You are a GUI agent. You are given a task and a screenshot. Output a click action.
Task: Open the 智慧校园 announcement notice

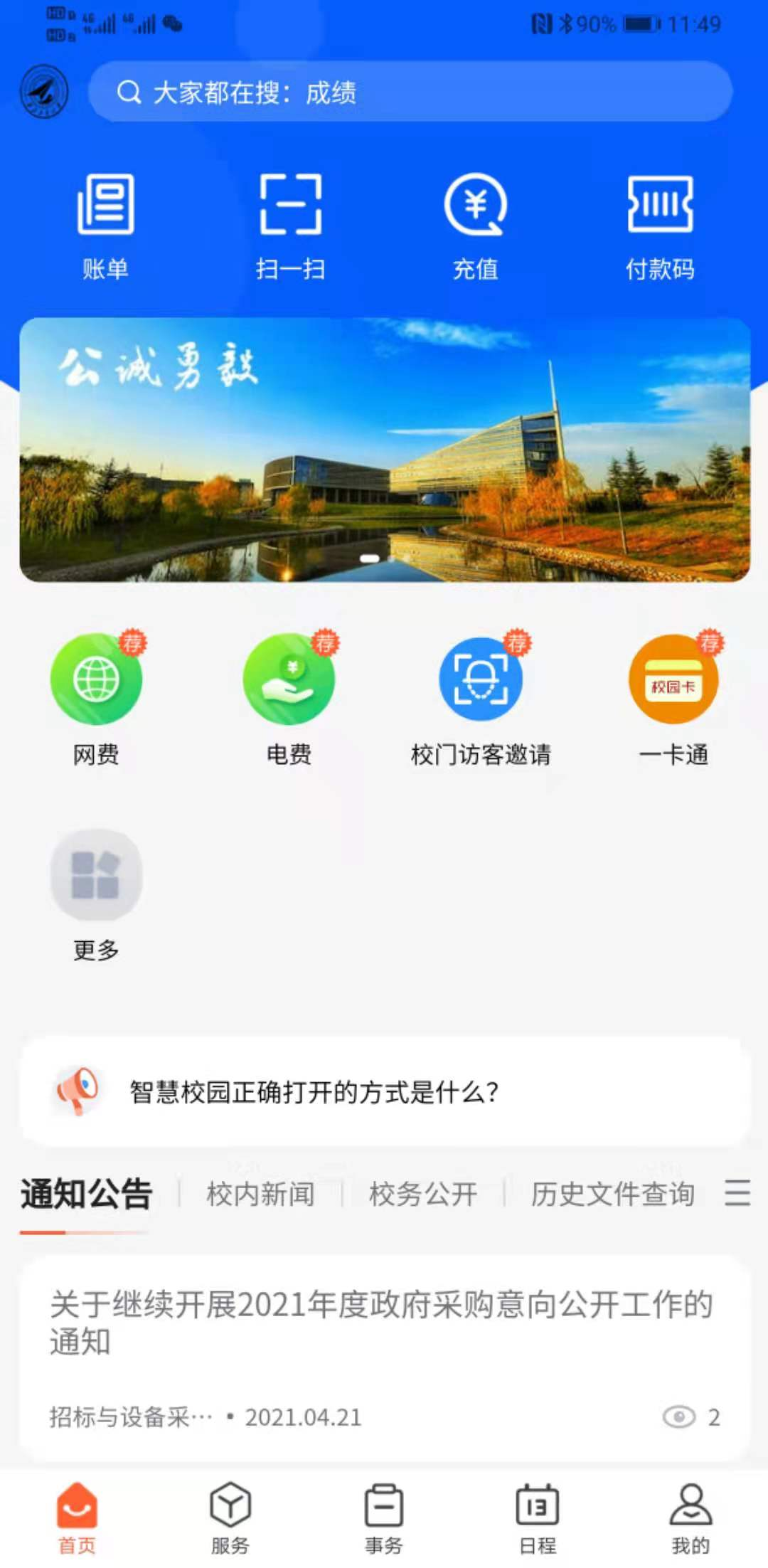[x=384, y=1091]
